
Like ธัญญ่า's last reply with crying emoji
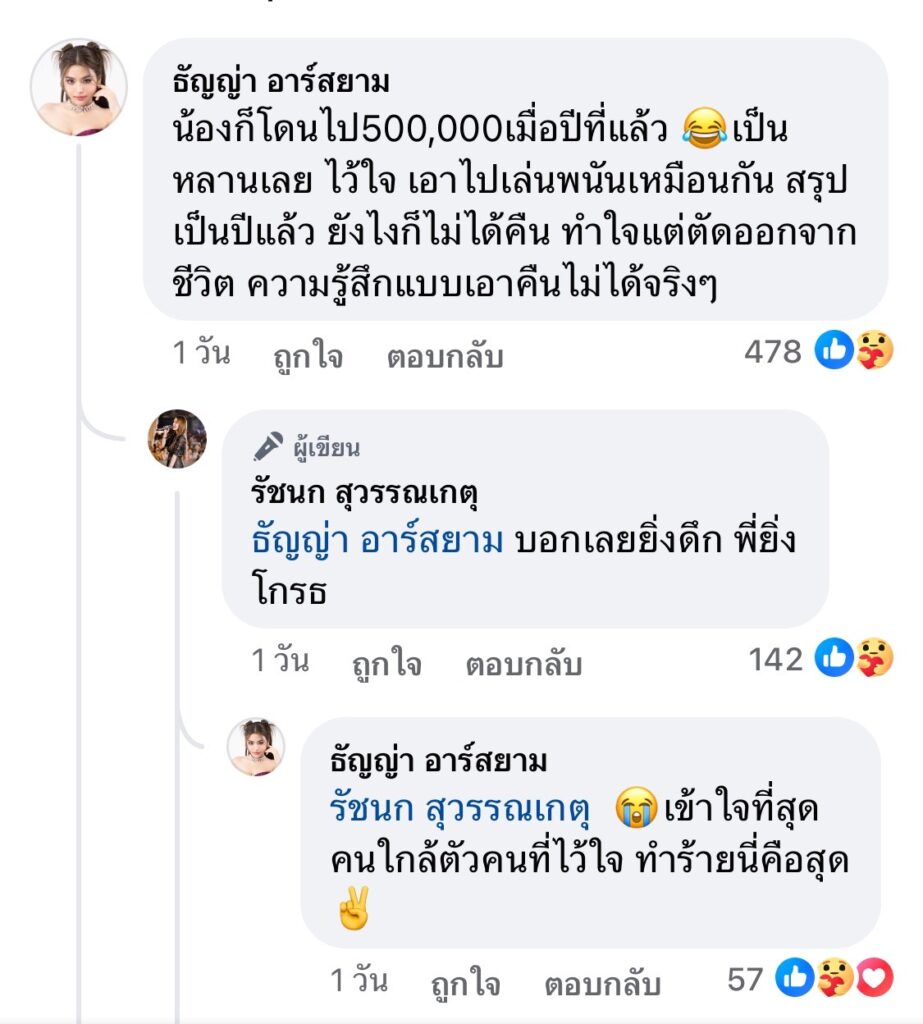pyautogui.click(x=465, y=985)
